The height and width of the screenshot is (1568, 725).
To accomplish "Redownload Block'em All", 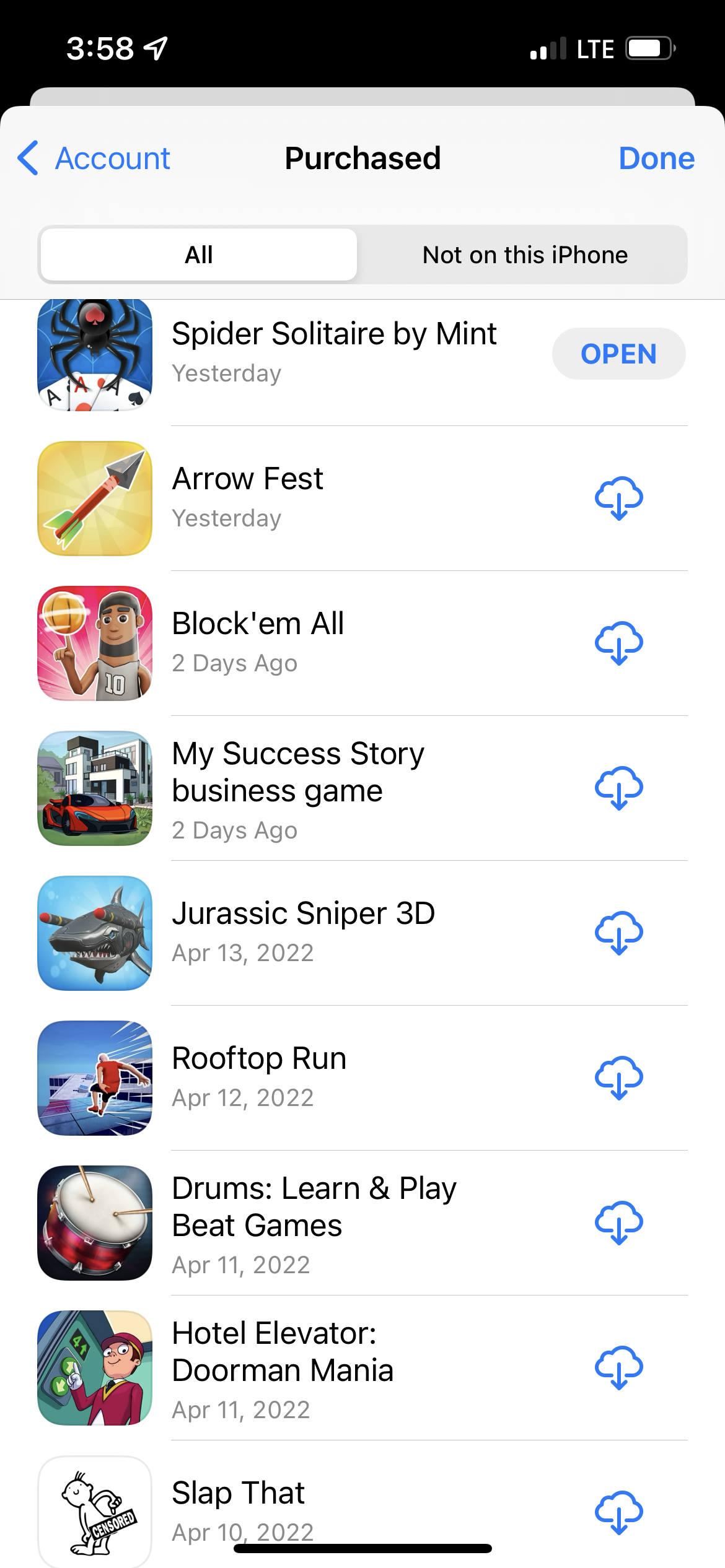I will tap(618, 643).
